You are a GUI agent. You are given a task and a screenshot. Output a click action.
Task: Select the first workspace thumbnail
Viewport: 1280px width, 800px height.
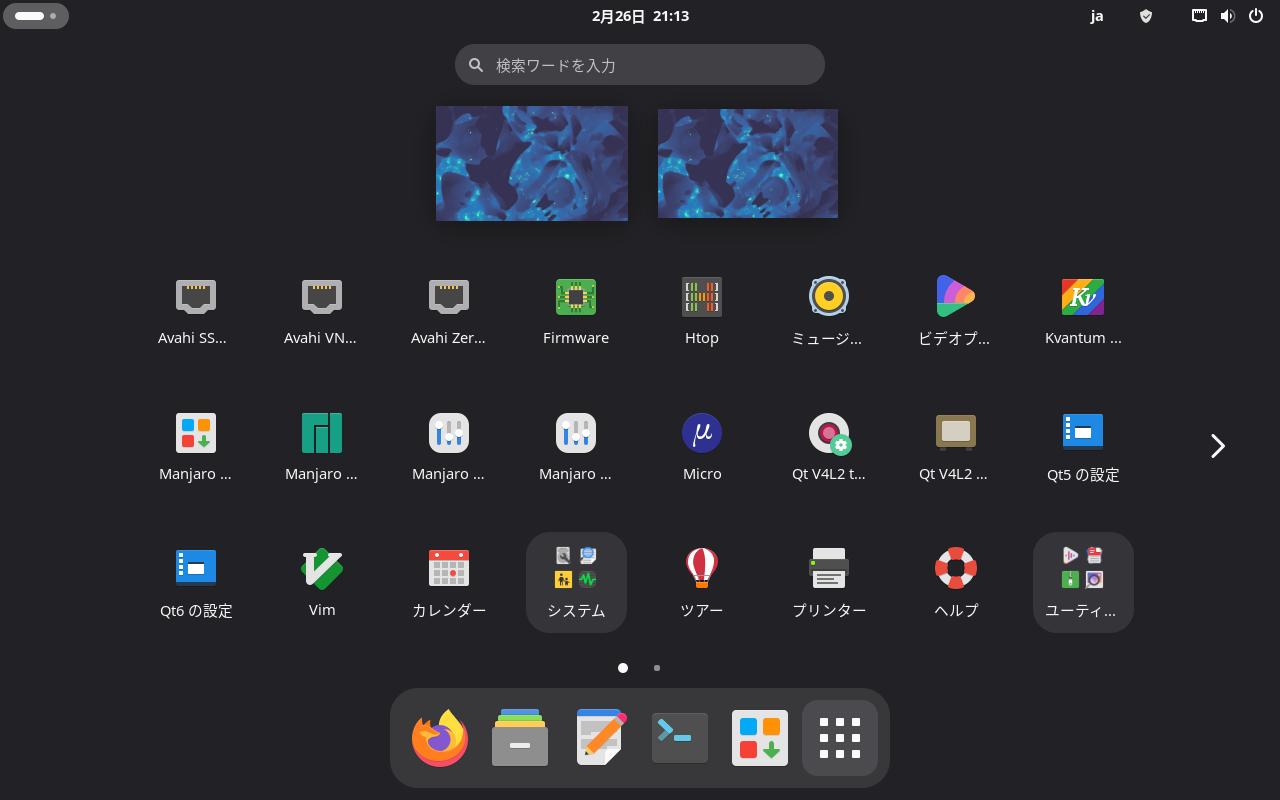pyautogui.click(x=532, y=163)
